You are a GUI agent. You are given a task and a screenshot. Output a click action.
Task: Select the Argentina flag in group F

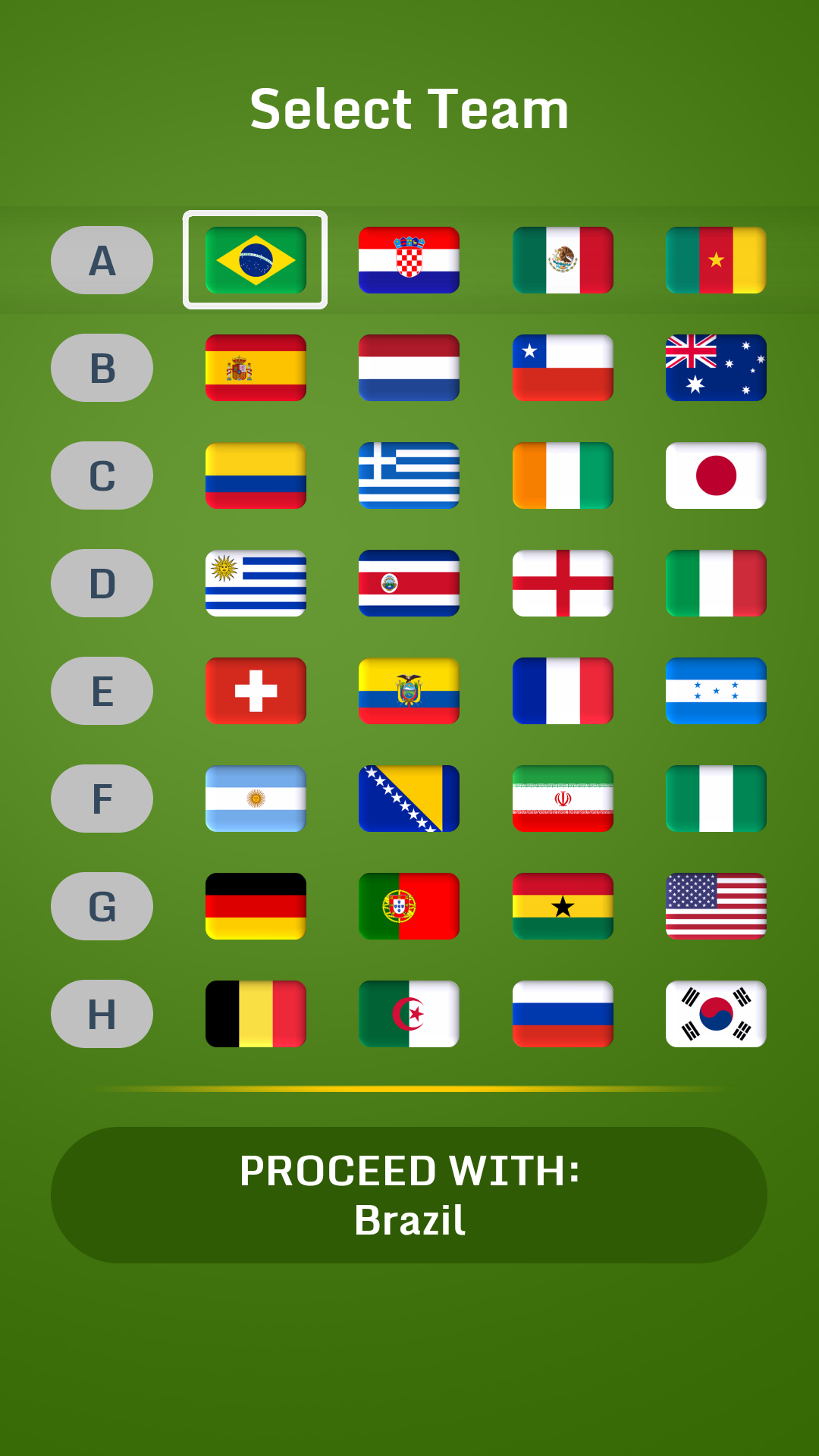tap(256, 799)
